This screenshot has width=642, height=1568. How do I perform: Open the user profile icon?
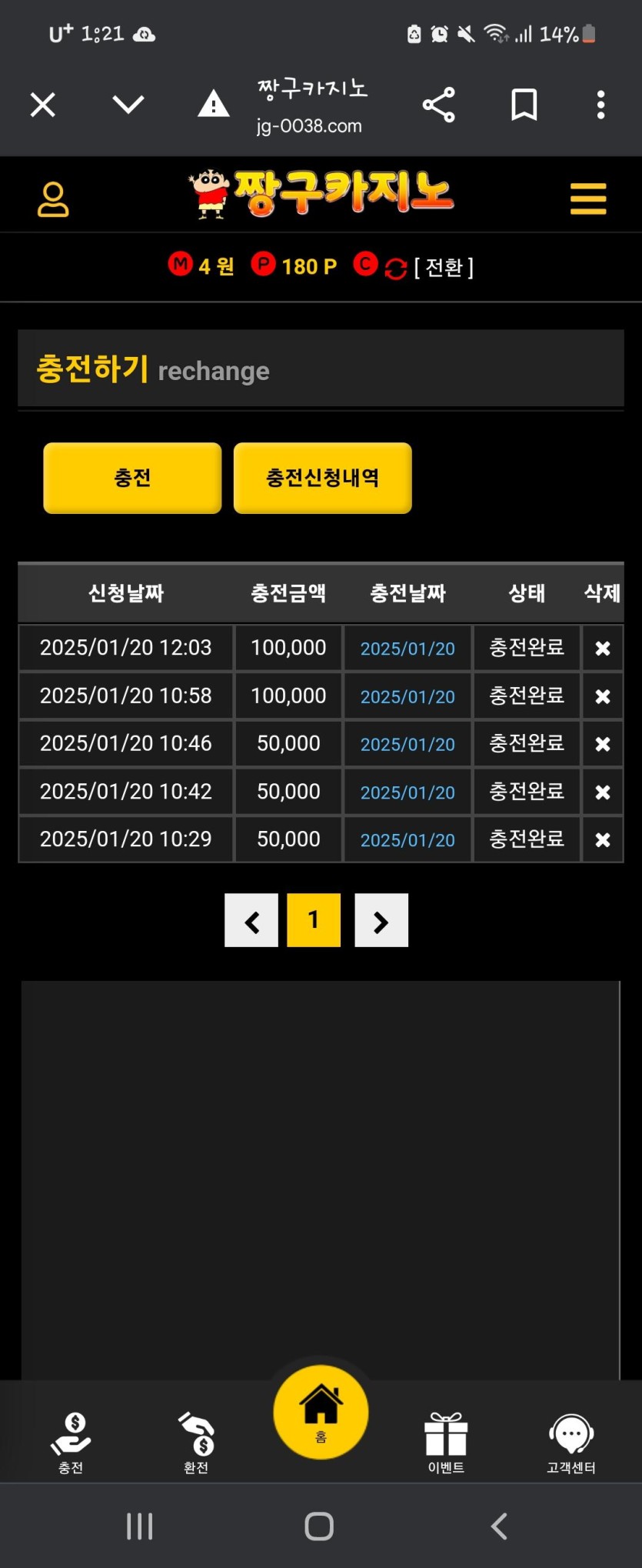coord(53,199)
